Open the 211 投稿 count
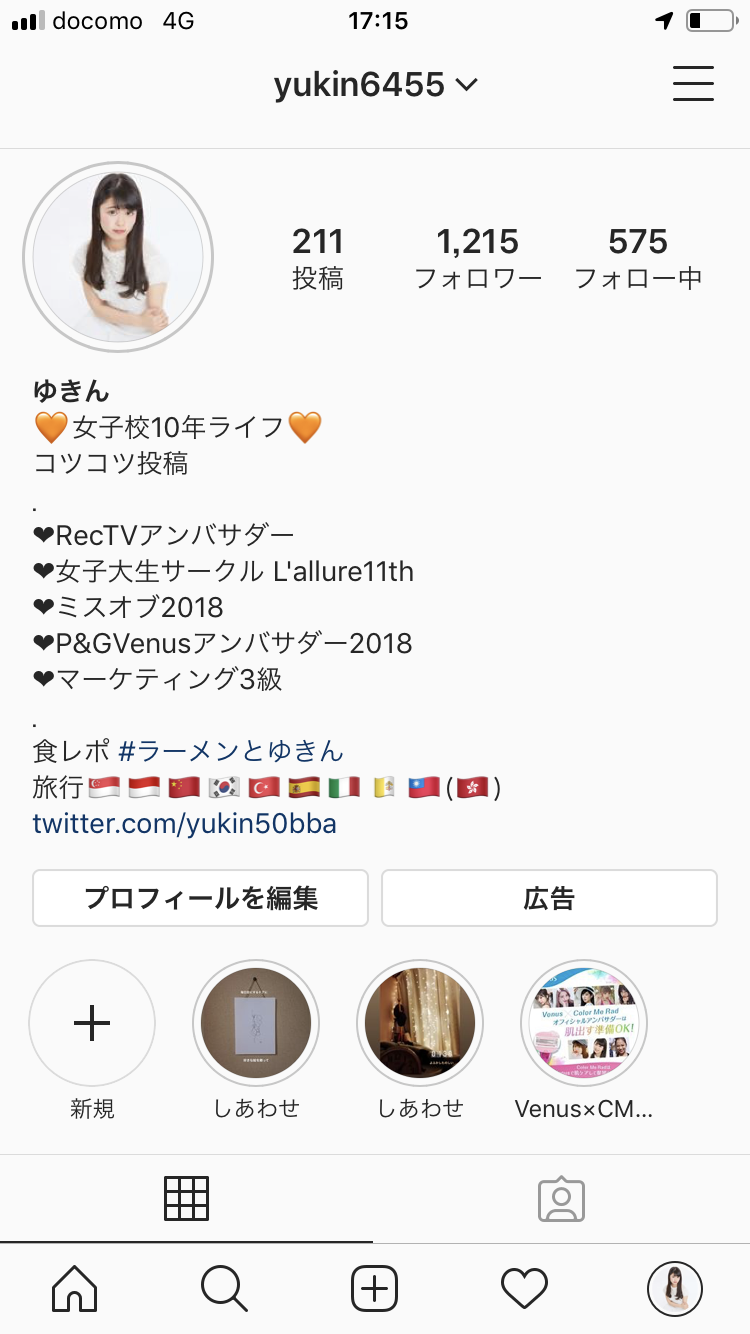Screen dimensions: 750x1334 pos(318,257)
